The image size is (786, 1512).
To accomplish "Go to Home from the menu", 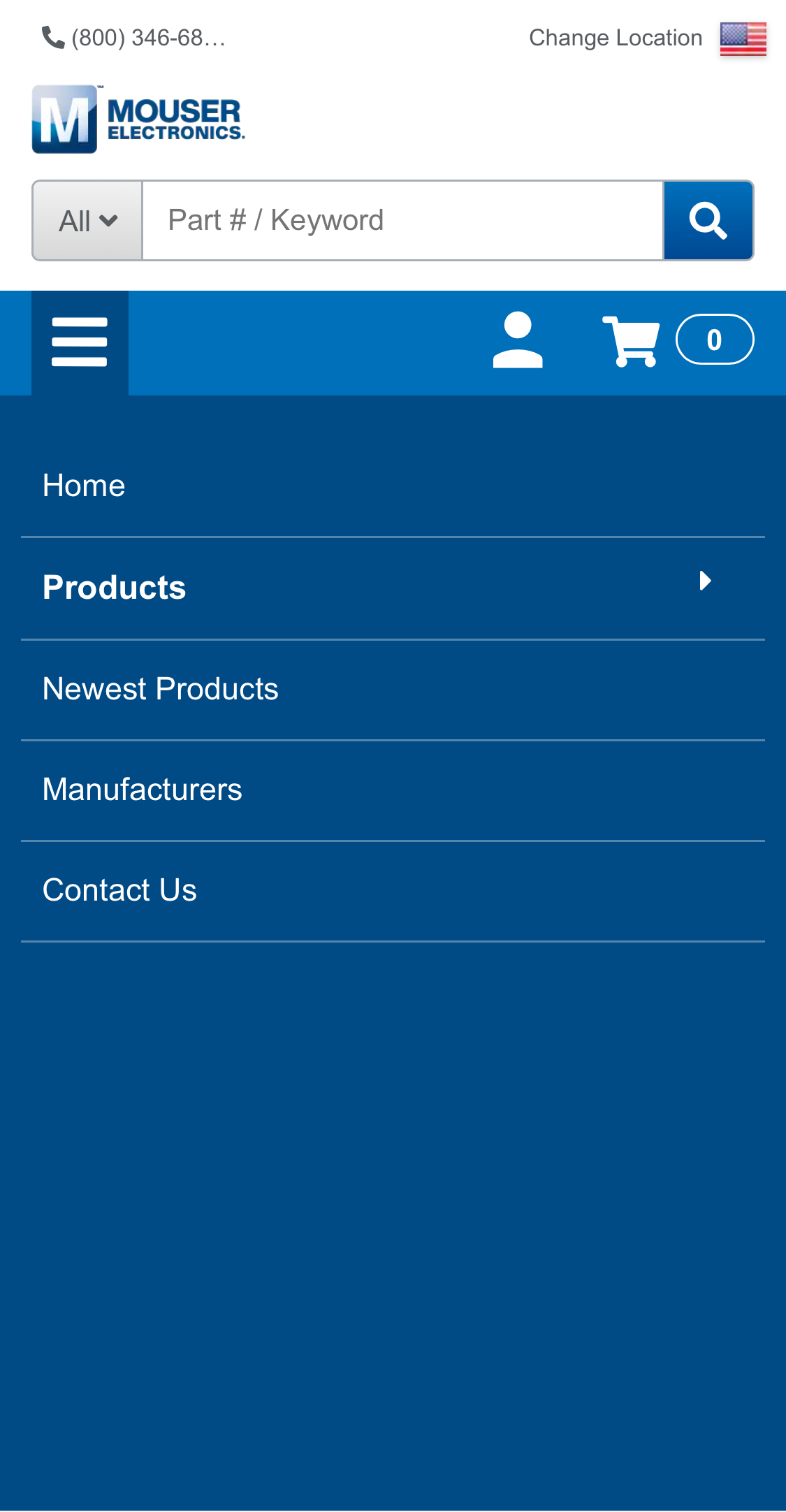I will click(83, 485).
